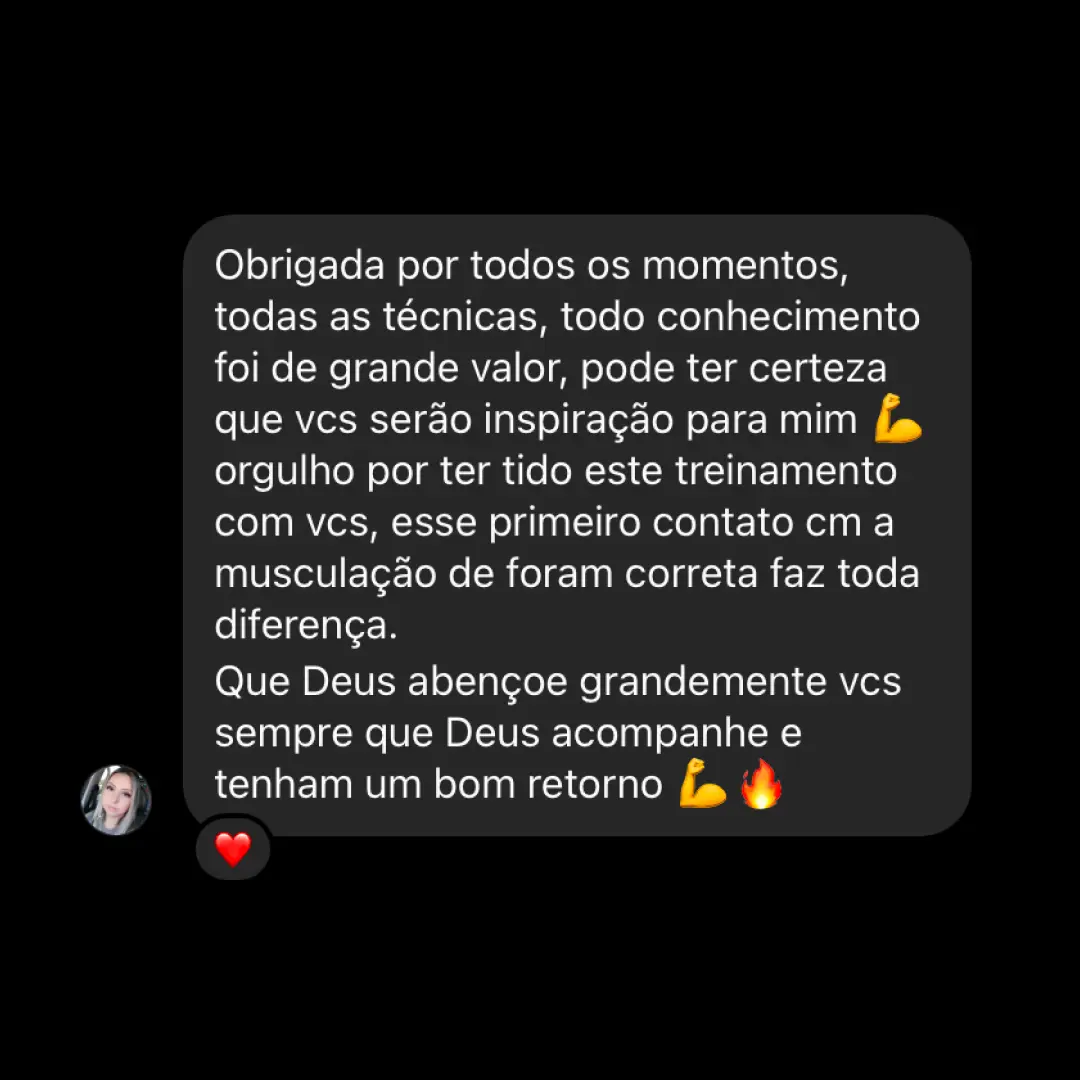Open the sender's profile picture
The image size is (1080, 1080).
coord(116,800)
